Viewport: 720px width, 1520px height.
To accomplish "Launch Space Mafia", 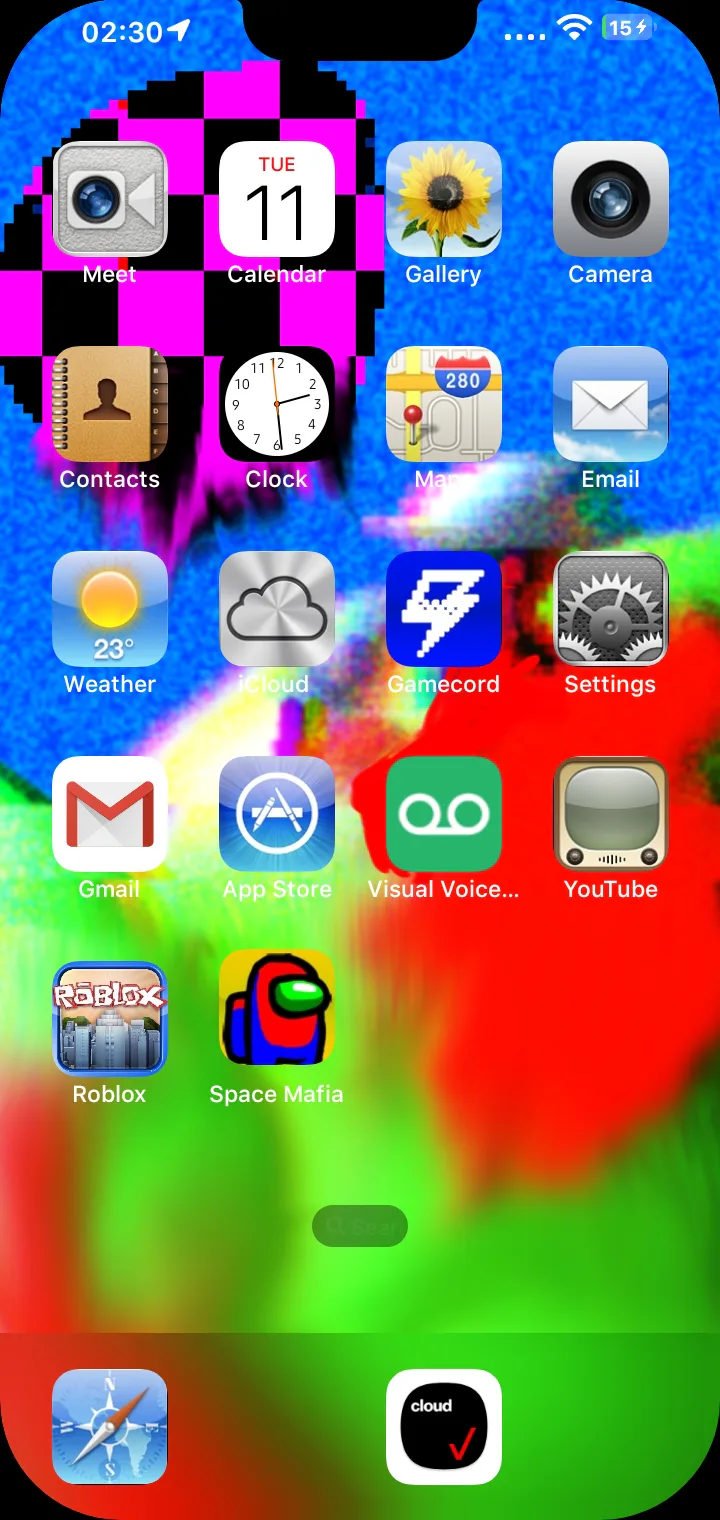I will coord(277,1020).
